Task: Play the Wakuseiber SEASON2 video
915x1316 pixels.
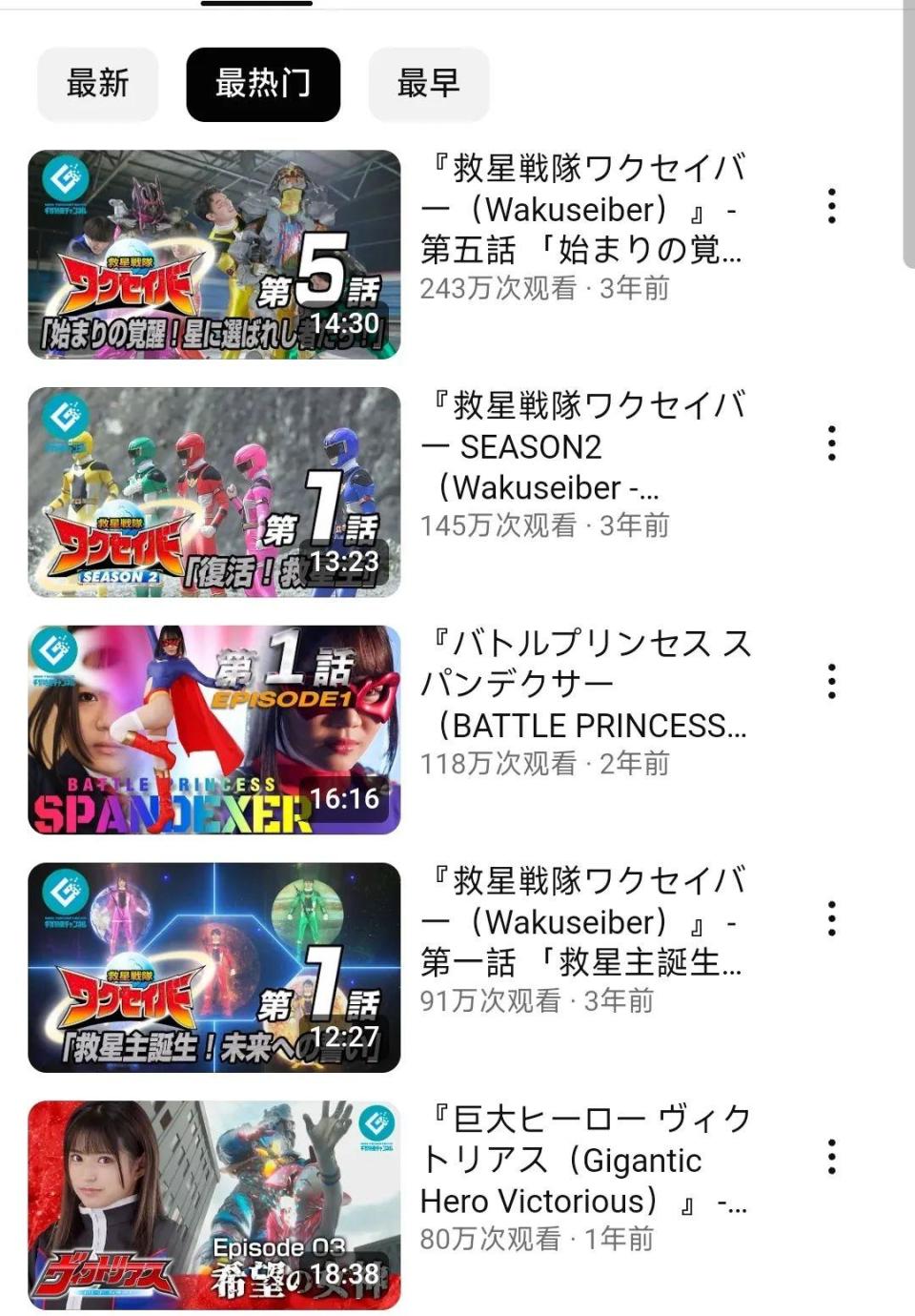Action: click(x=214, y=492)
